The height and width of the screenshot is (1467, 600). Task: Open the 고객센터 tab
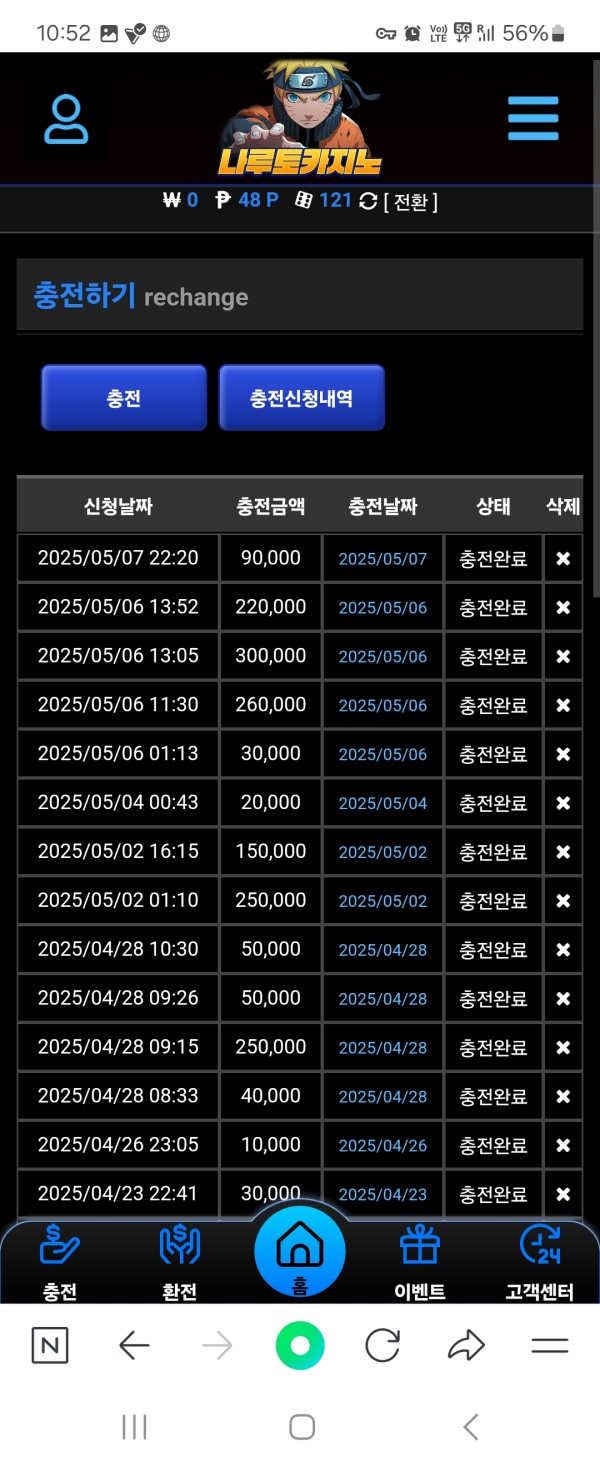coord(539,1263)
